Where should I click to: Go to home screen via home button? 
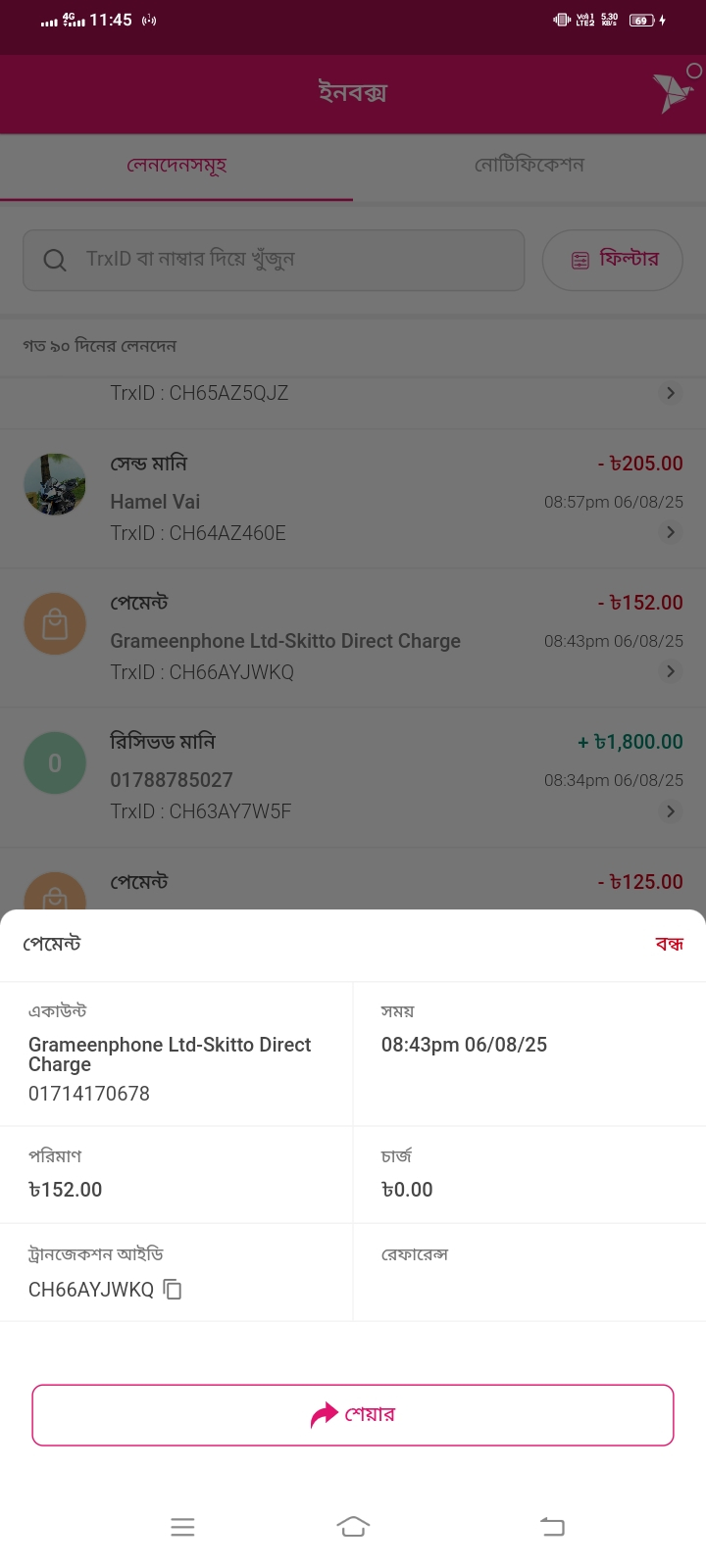click(353, 1526)
